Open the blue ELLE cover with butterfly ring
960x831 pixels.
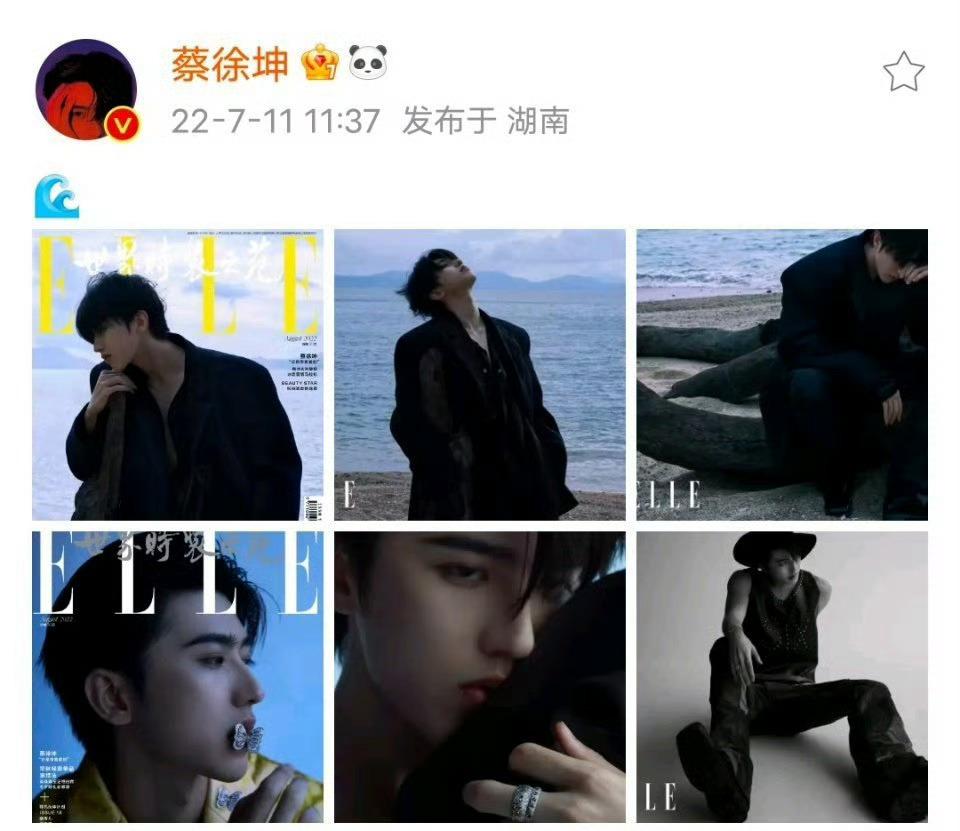pyautogui.click(x=178, y=676)
